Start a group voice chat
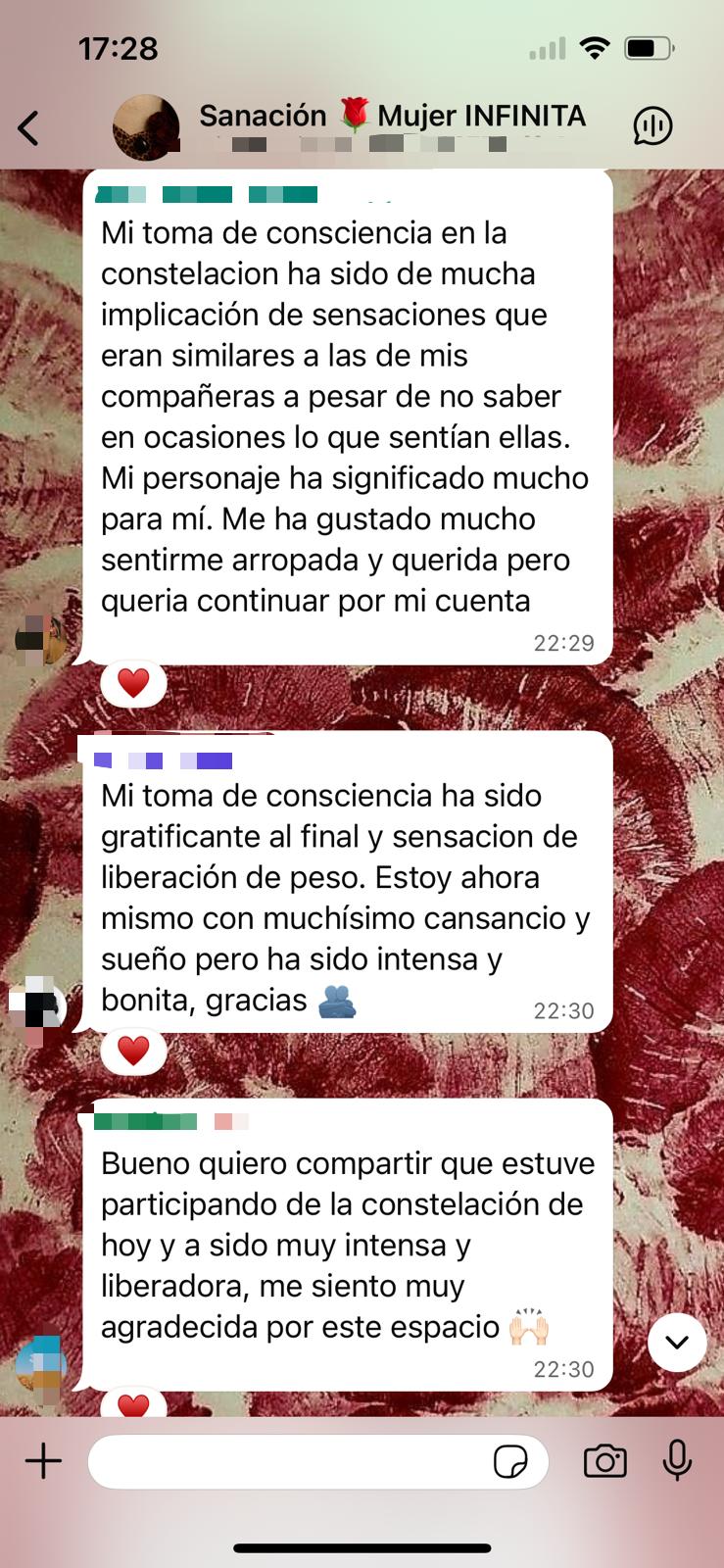 pyautogui.click(x=652, y=125)
